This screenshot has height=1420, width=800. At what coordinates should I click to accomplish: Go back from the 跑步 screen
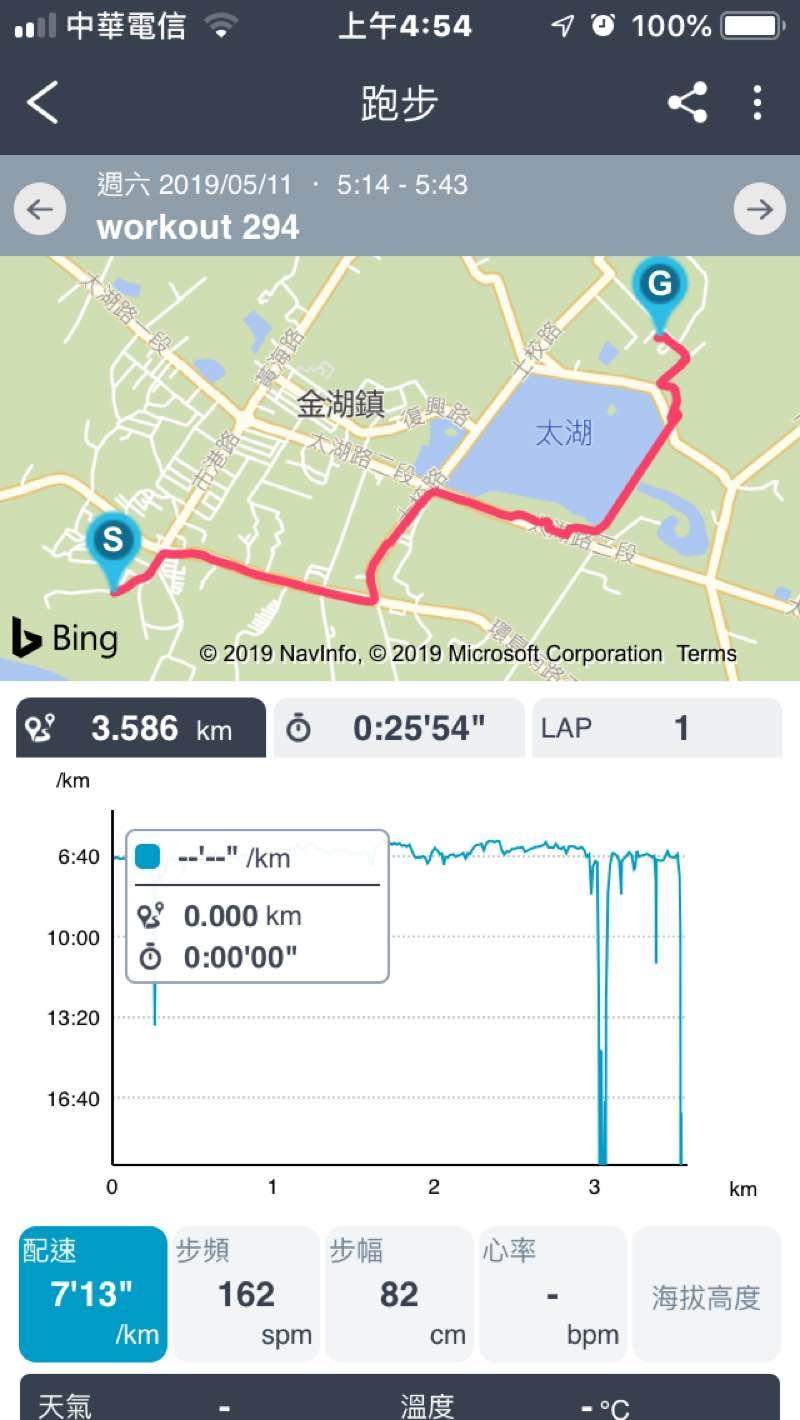42,103
